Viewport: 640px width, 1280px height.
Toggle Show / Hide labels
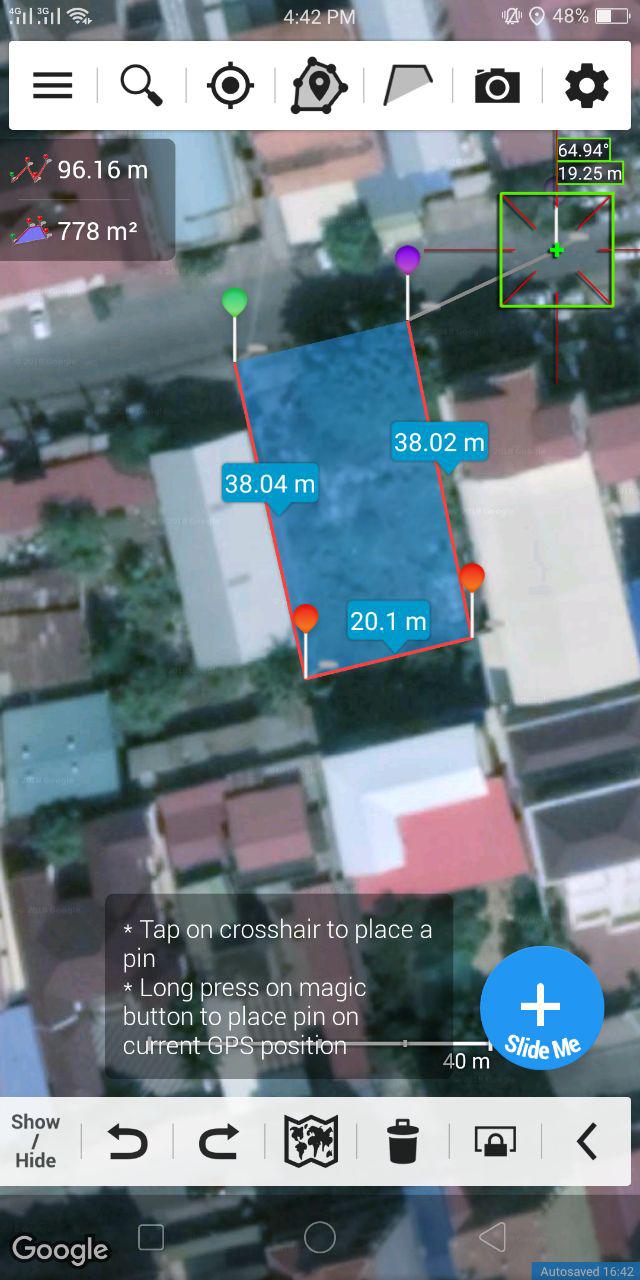(36, 1141)
